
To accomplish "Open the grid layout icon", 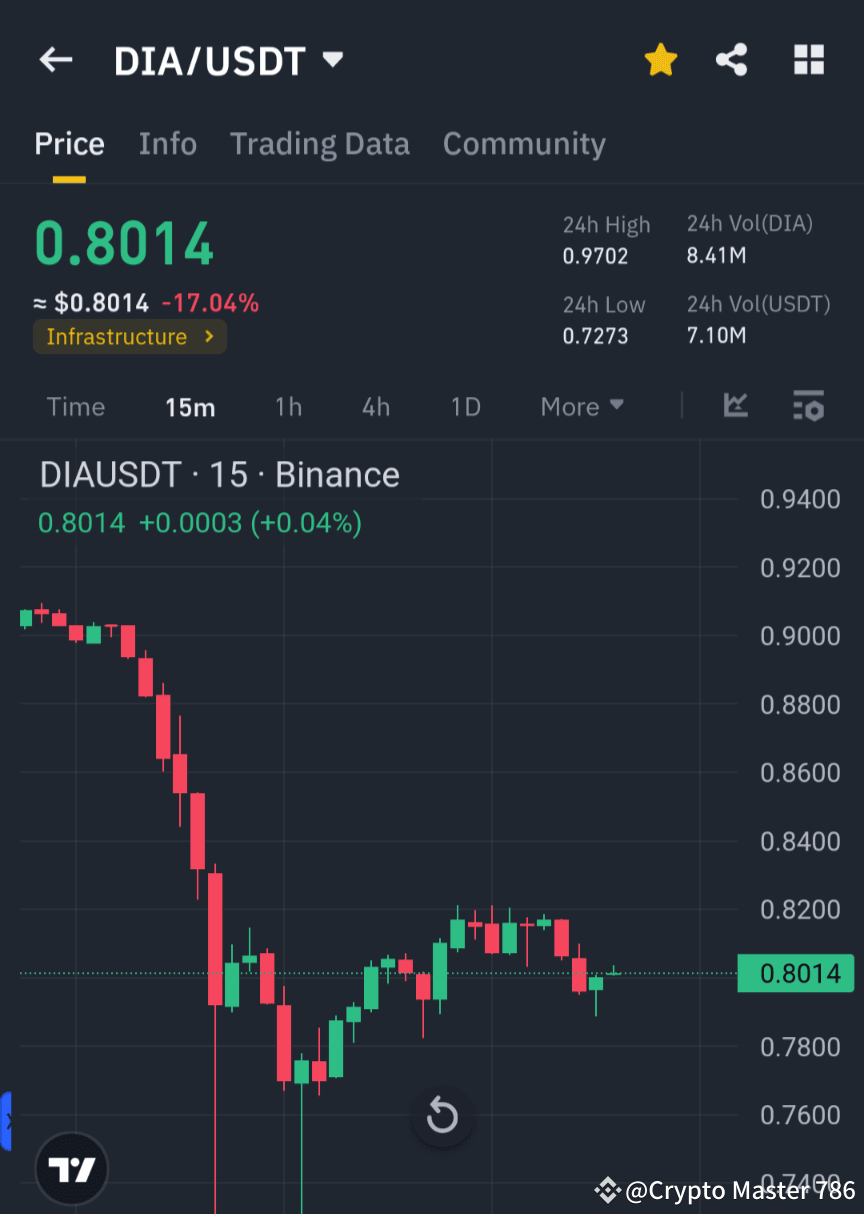I will click(808, 59).
